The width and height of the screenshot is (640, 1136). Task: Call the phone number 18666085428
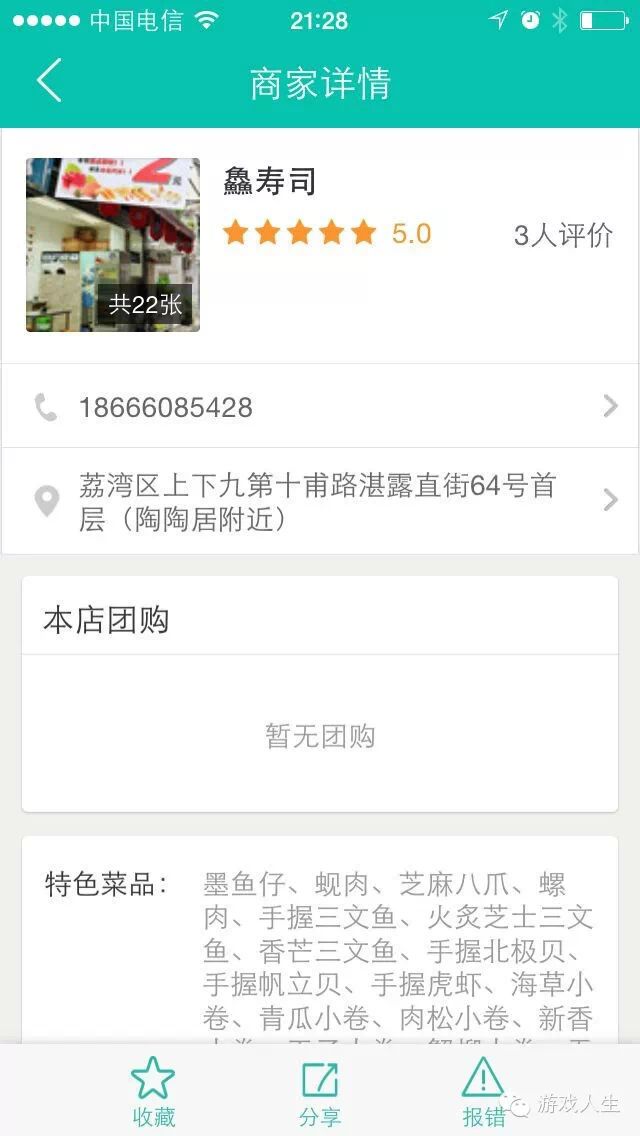tap(320, 406)
